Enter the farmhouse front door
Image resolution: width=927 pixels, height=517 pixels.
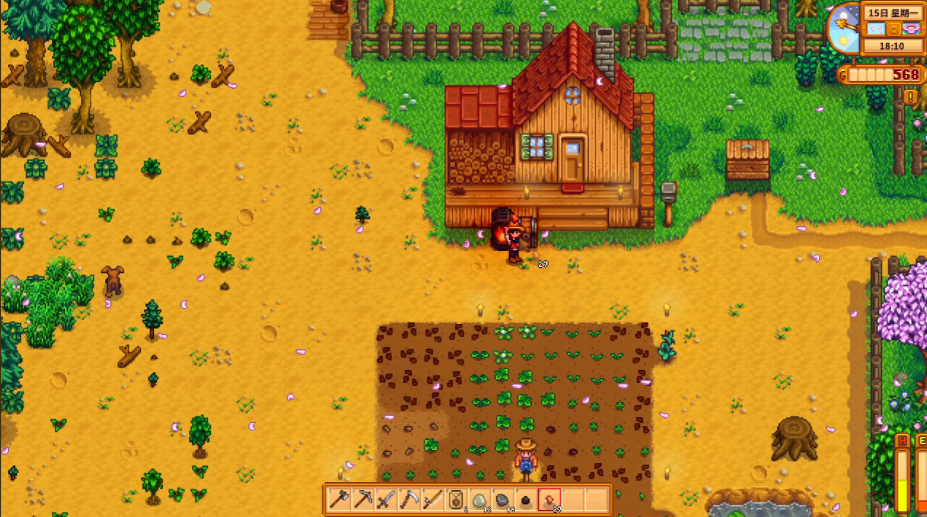point(572,160)
